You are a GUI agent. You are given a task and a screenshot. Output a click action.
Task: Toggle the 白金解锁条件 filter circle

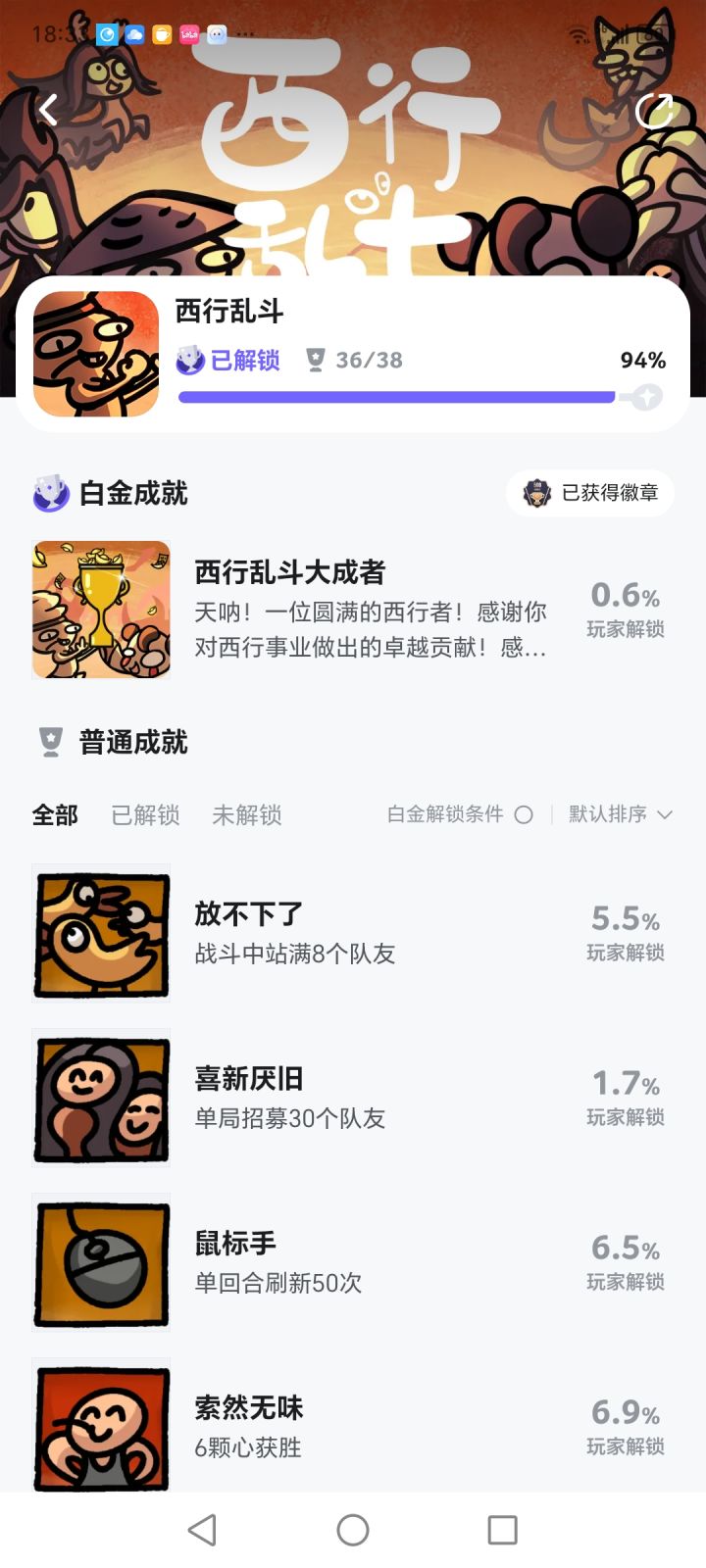(525, 814)
